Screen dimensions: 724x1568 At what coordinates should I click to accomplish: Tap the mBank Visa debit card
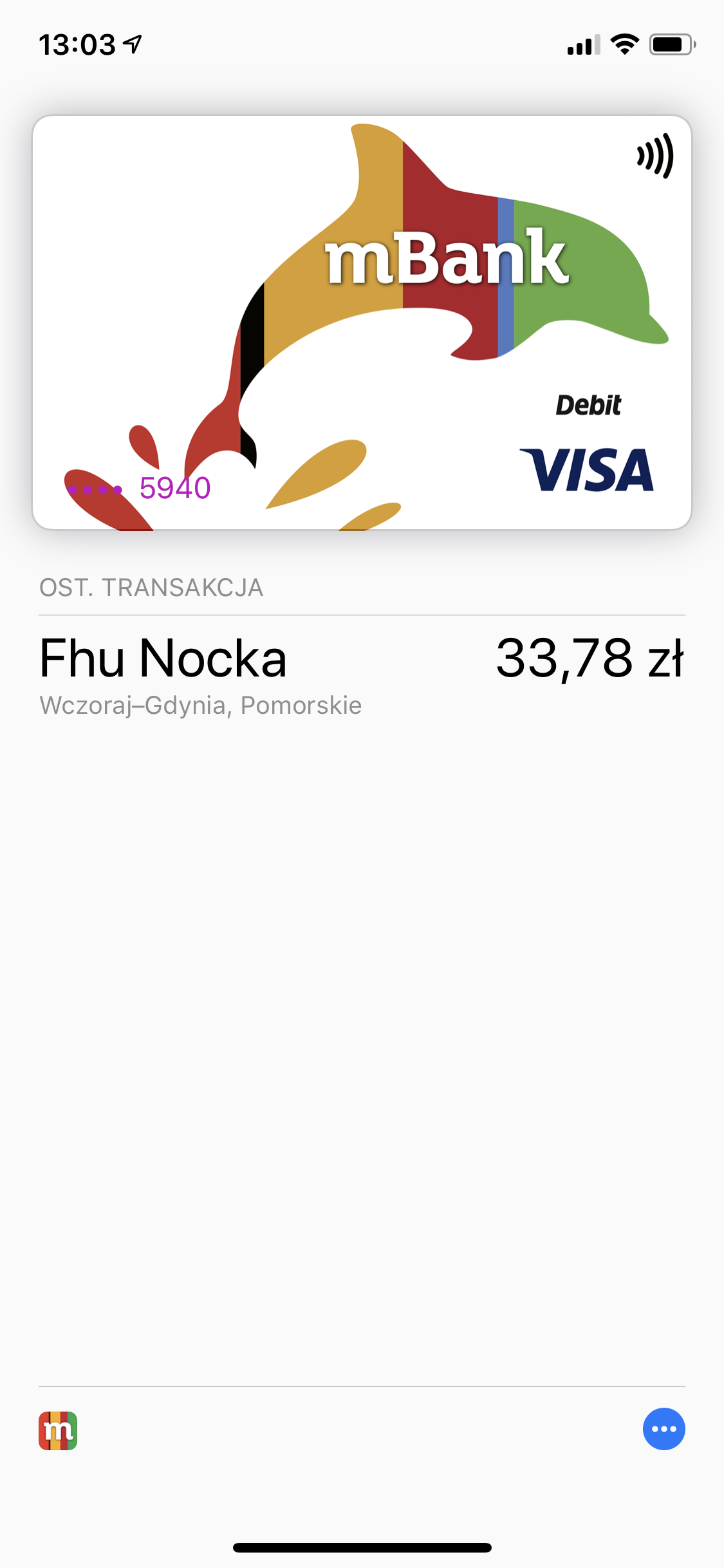click(362, 322)
